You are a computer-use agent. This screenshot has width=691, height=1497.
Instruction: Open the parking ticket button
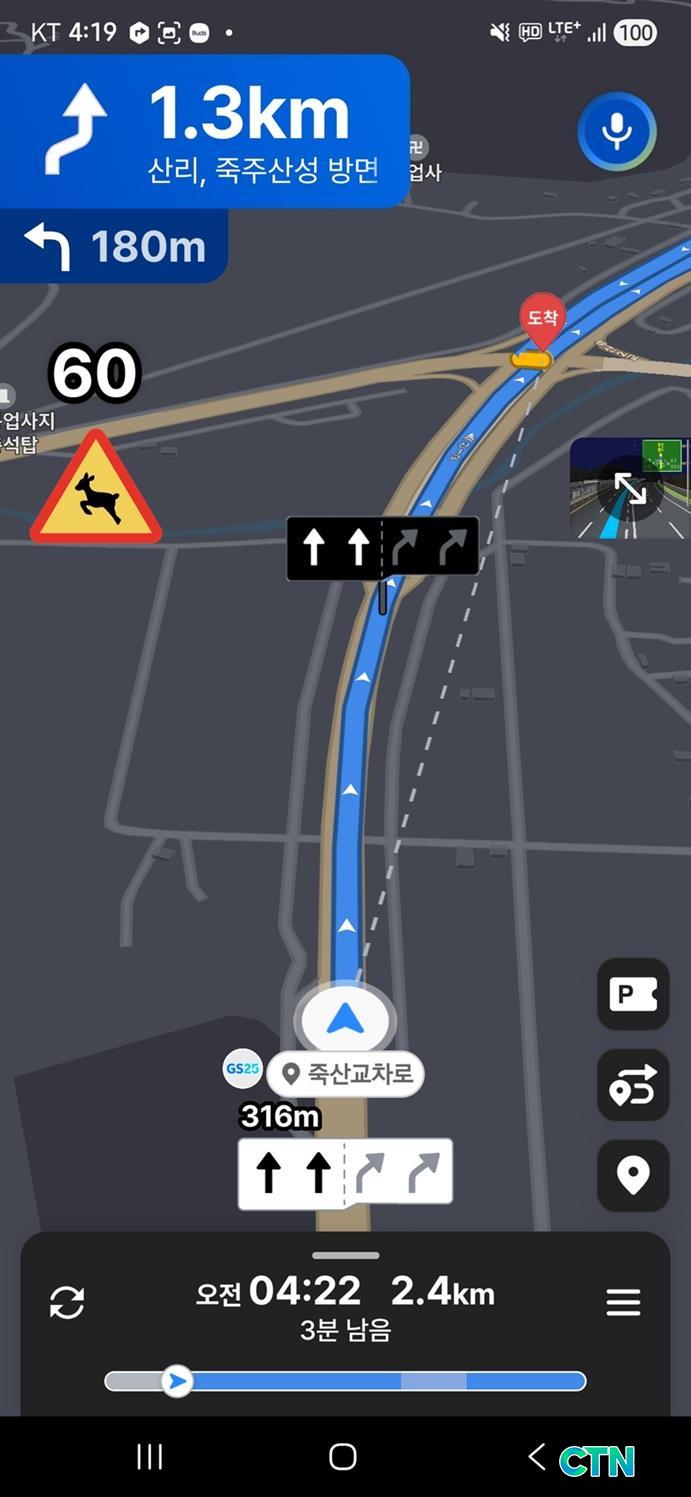pos(633,994)
